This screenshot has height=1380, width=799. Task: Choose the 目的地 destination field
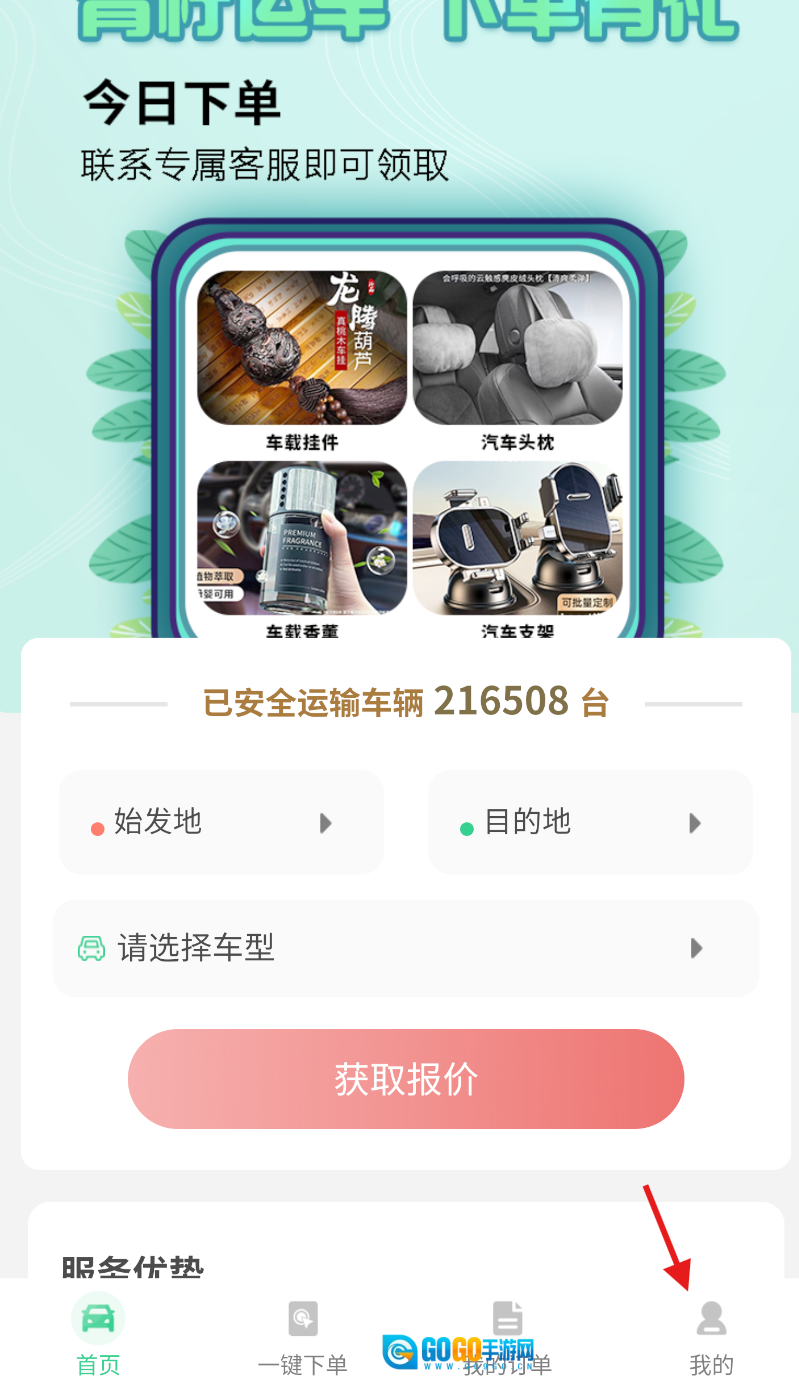(x=590, y=822)
